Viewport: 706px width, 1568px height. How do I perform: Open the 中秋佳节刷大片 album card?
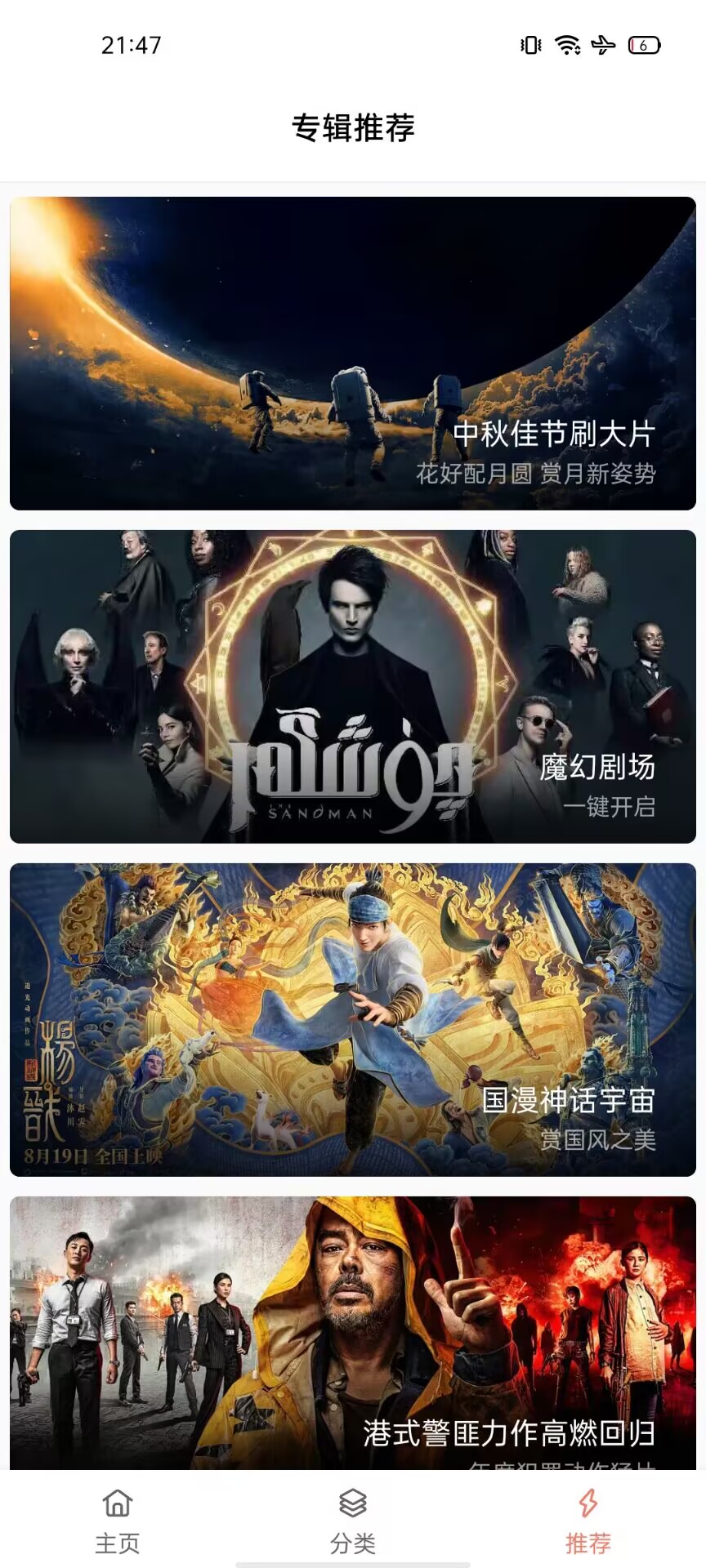point(353,353)
